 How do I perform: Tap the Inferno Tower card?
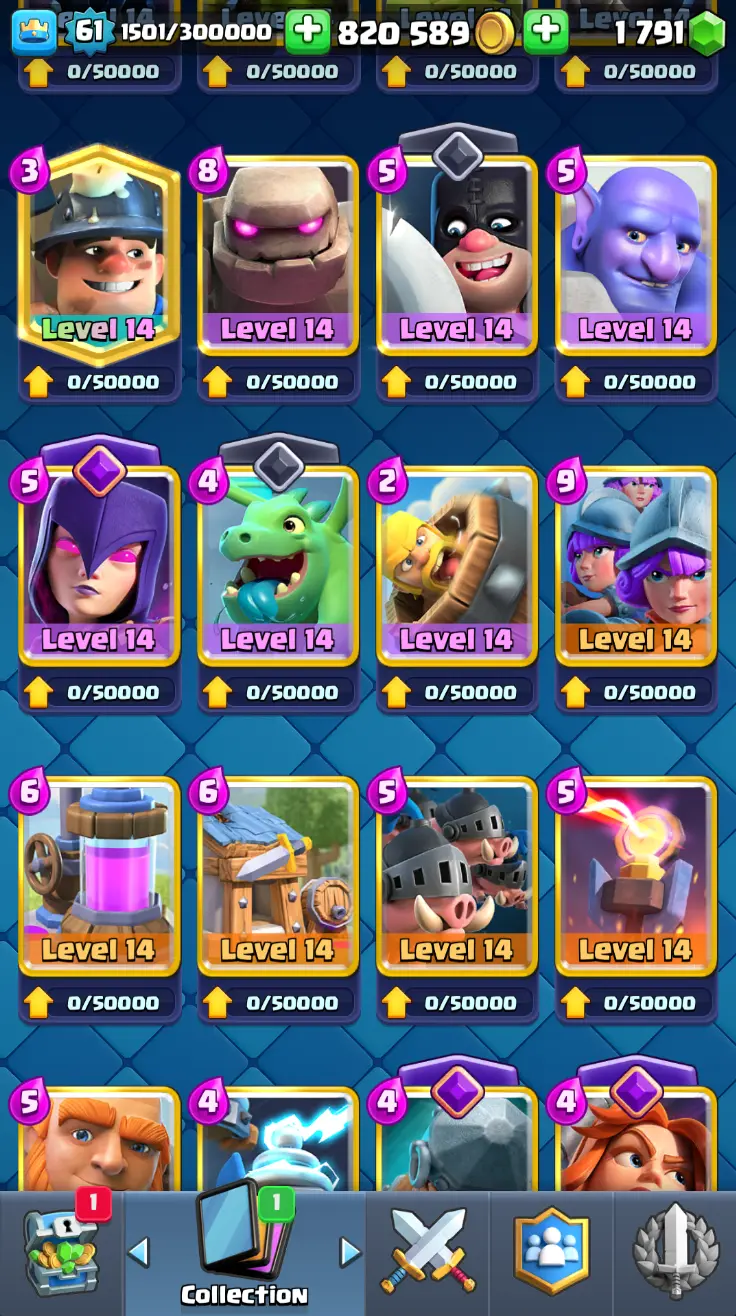coord(635,875)
